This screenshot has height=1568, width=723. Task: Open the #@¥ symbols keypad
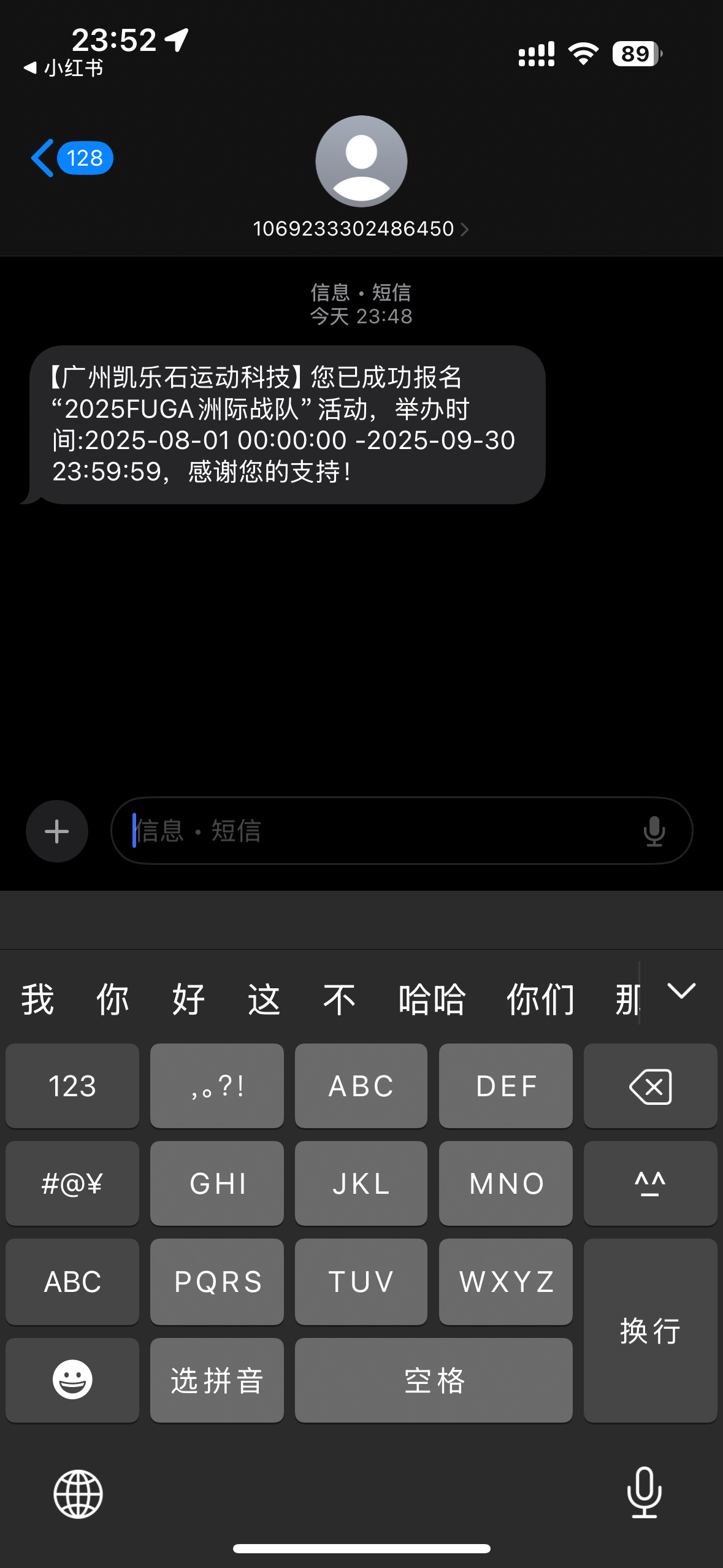coord(72,1183)
